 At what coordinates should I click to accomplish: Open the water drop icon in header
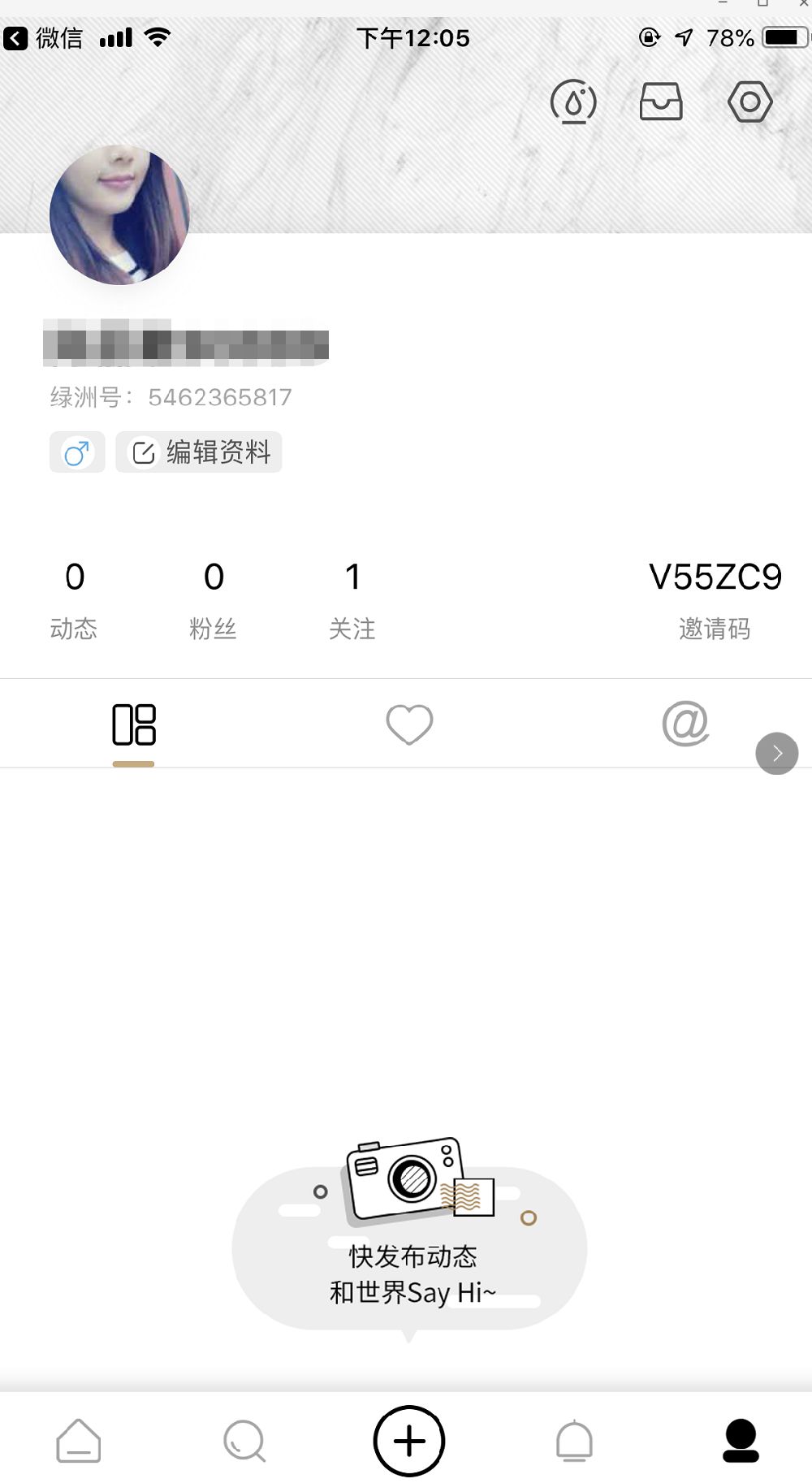573,102
